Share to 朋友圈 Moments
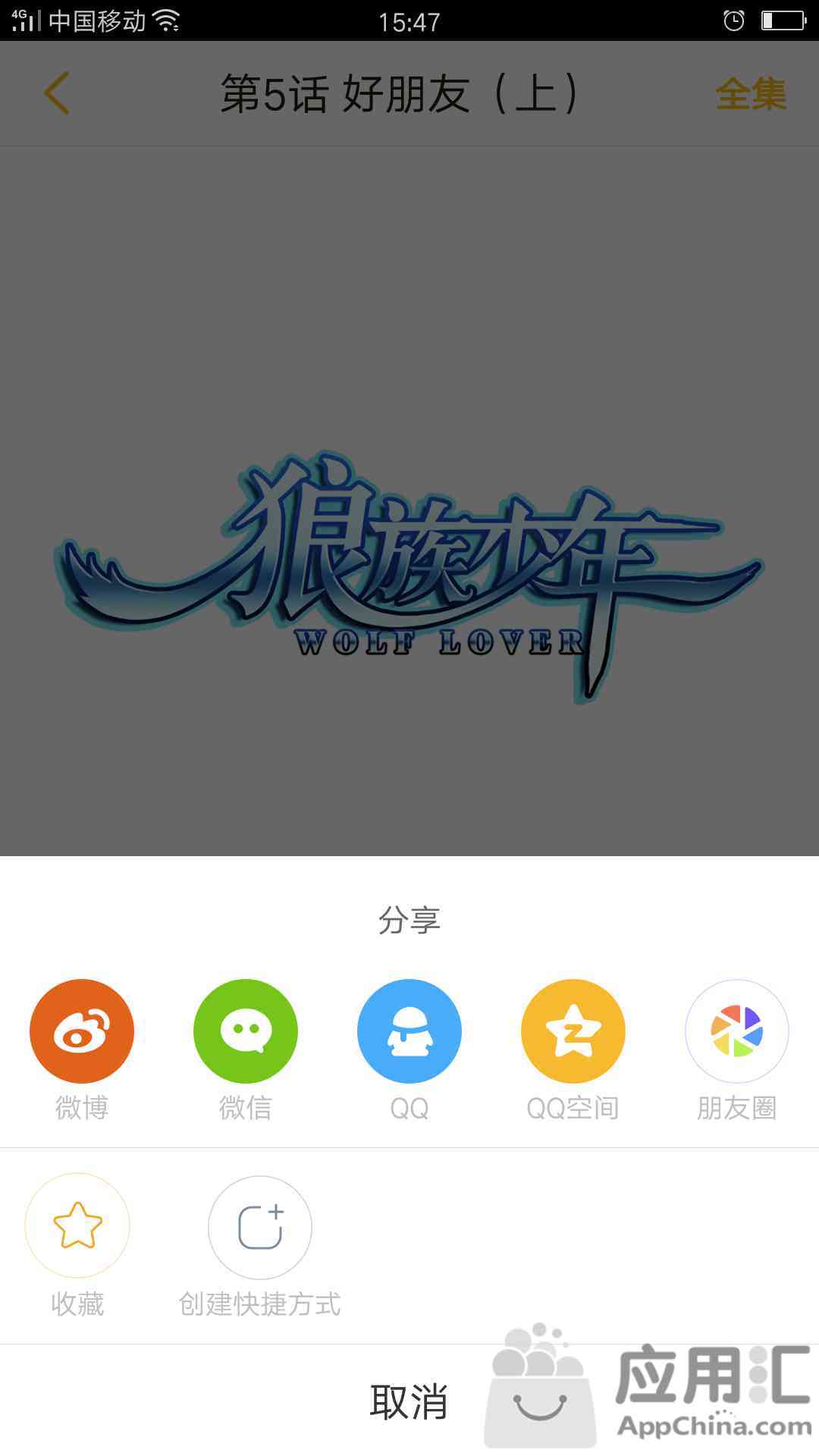819x1456 pixels. click(736, 1031)
